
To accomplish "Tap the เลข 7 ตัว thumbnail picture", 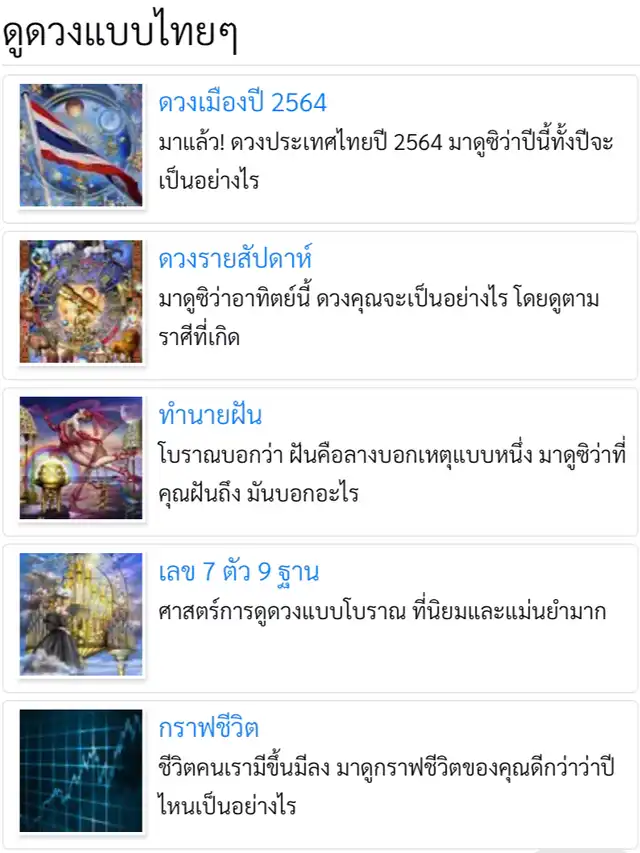I will (81, 614).
